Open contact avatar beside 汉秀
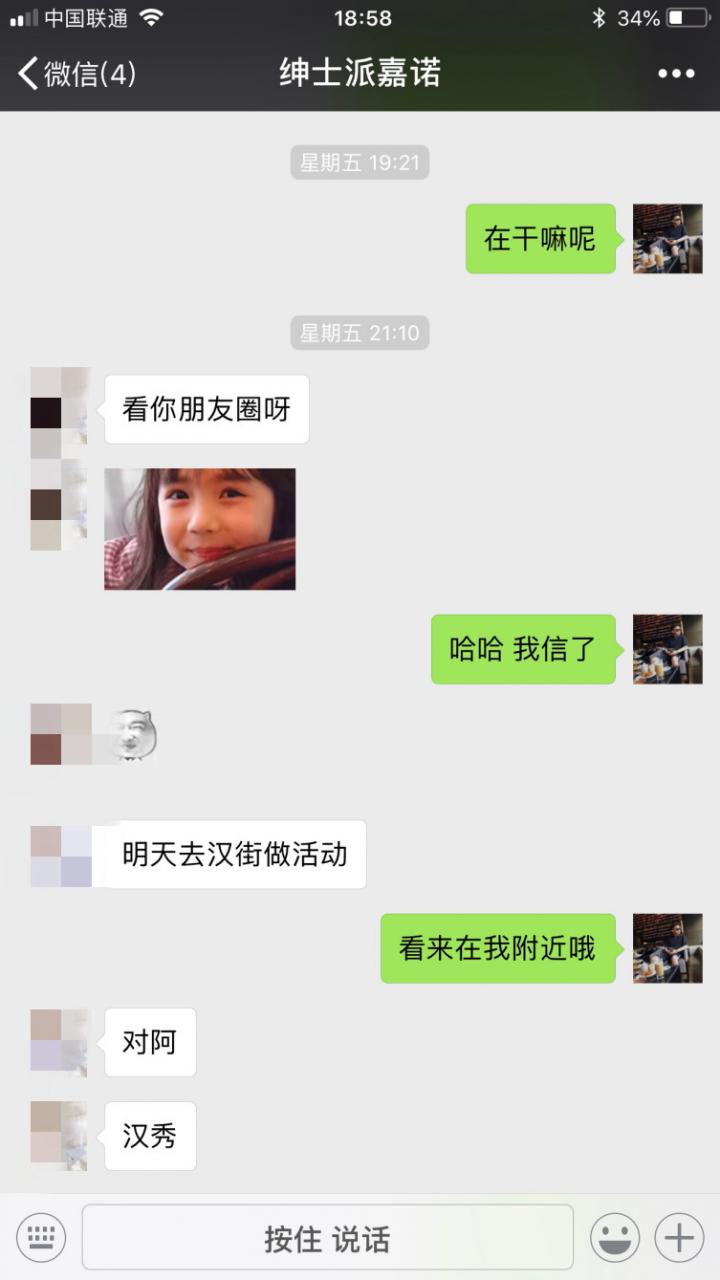This screenshot has width=720, height=1280. click(x=60, y=1136)
